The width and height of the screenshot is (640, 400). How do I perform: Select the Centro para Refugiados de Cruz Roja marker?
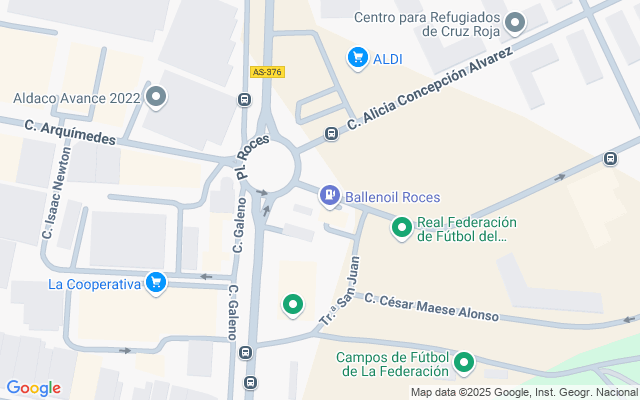(515, 23)
